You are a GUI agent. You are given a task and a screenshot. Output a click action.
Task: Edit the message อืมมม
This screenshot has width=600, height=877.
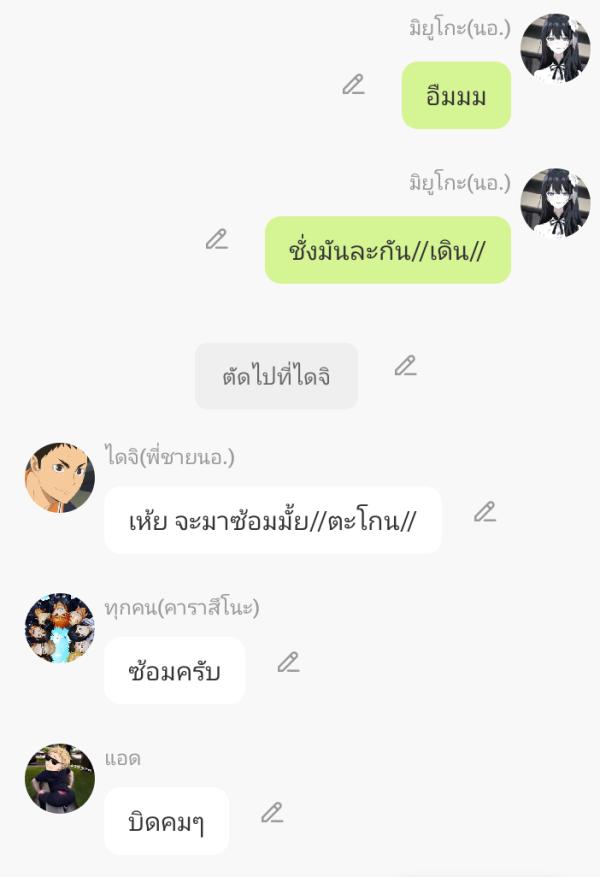click(x=353, y=85)
